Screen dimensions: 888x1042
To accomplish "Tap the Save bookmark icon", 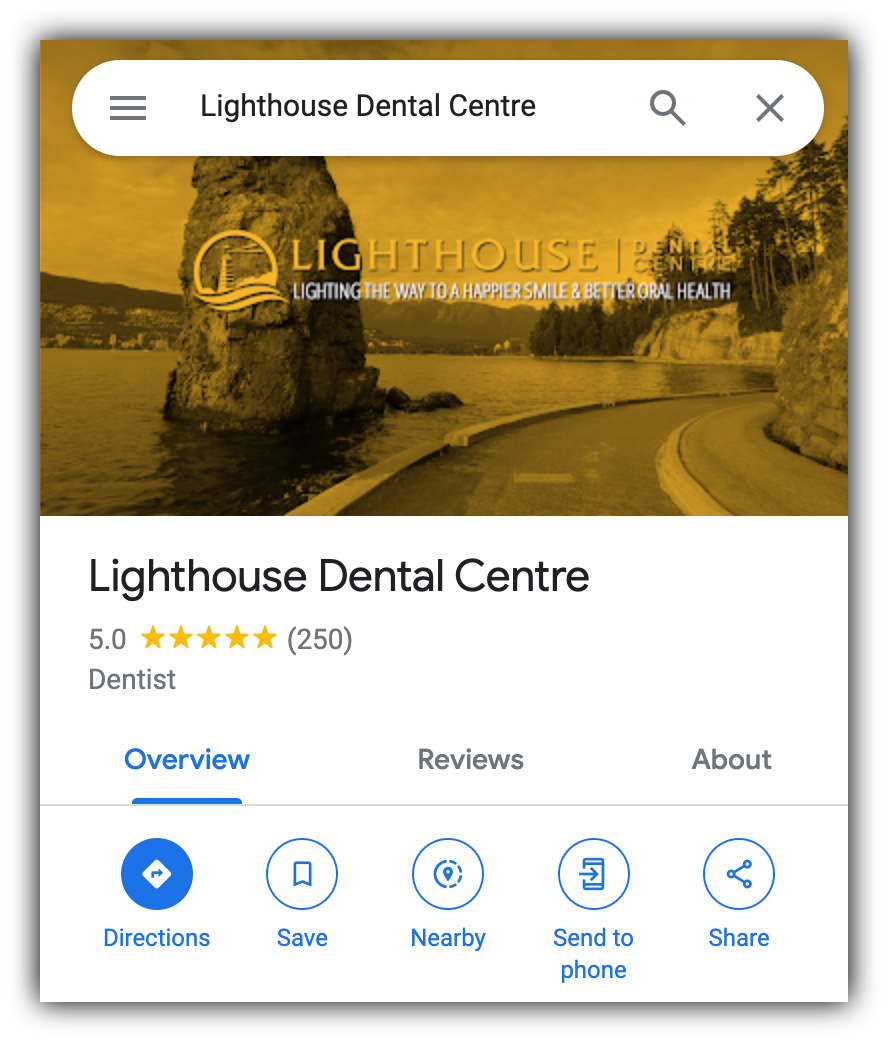I will click(x=302, y=873).
